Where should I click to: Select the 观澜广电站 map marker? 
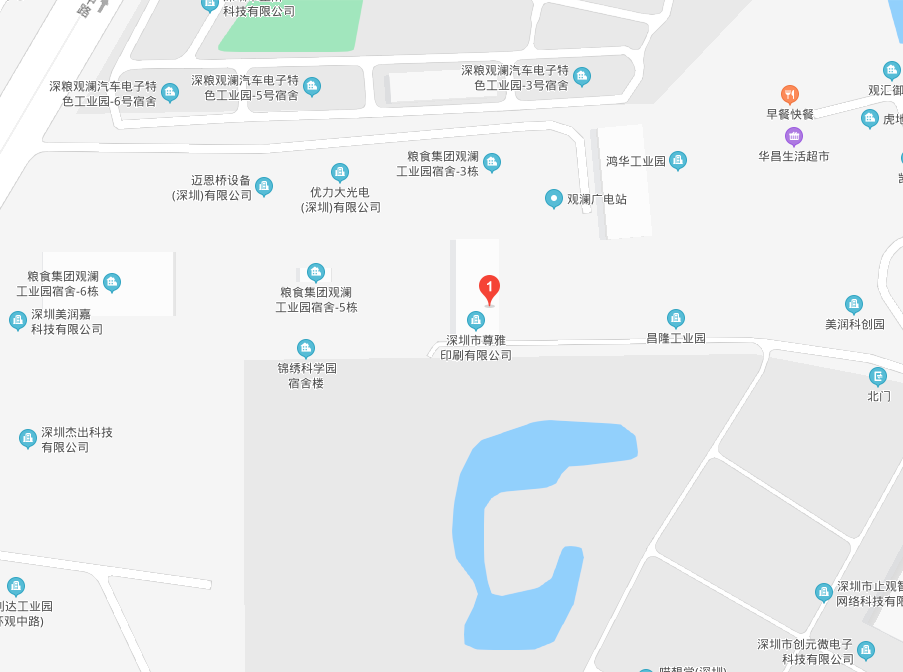point(553,199)
